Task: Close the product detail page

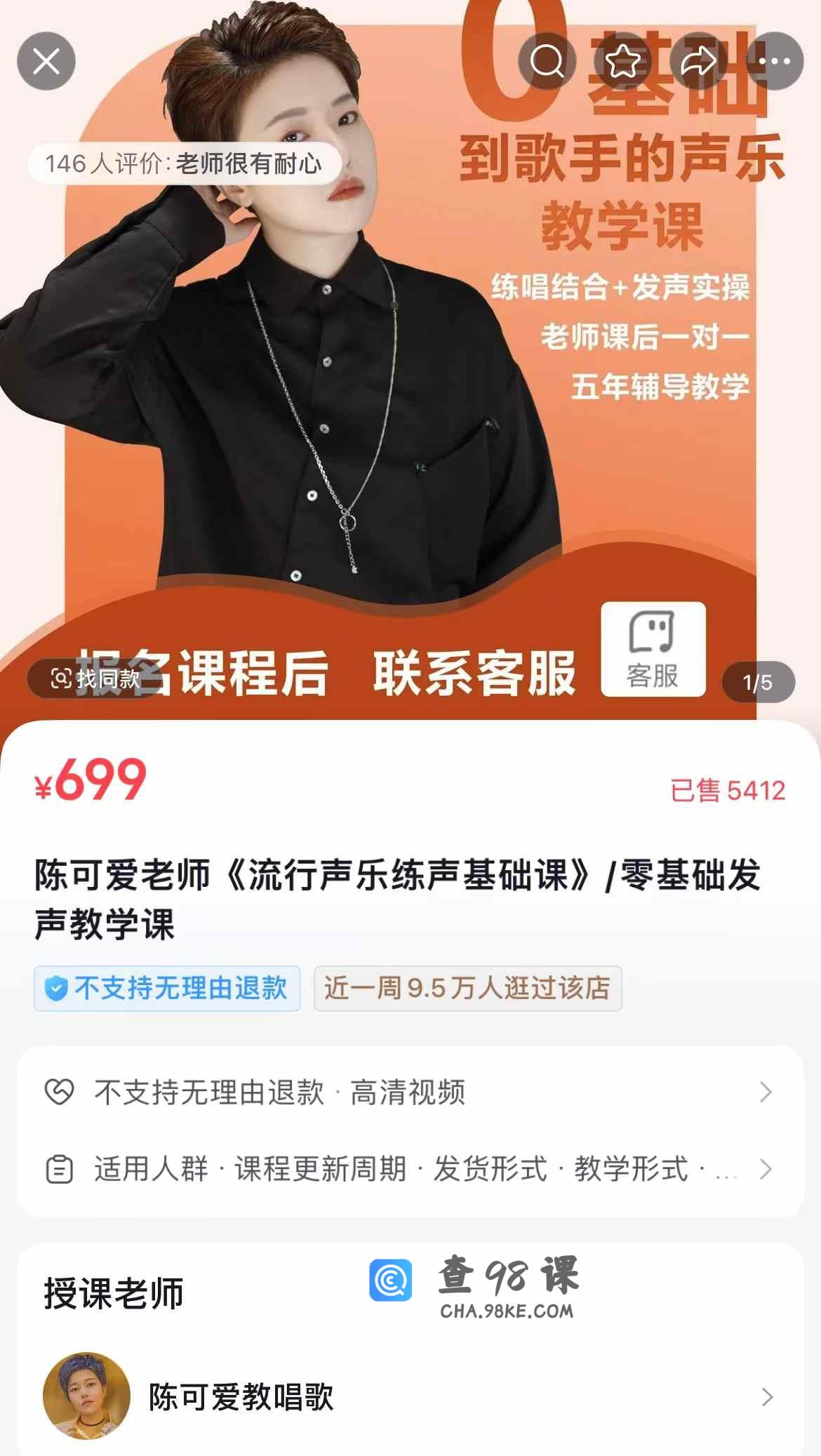Action: pos(46,61)
